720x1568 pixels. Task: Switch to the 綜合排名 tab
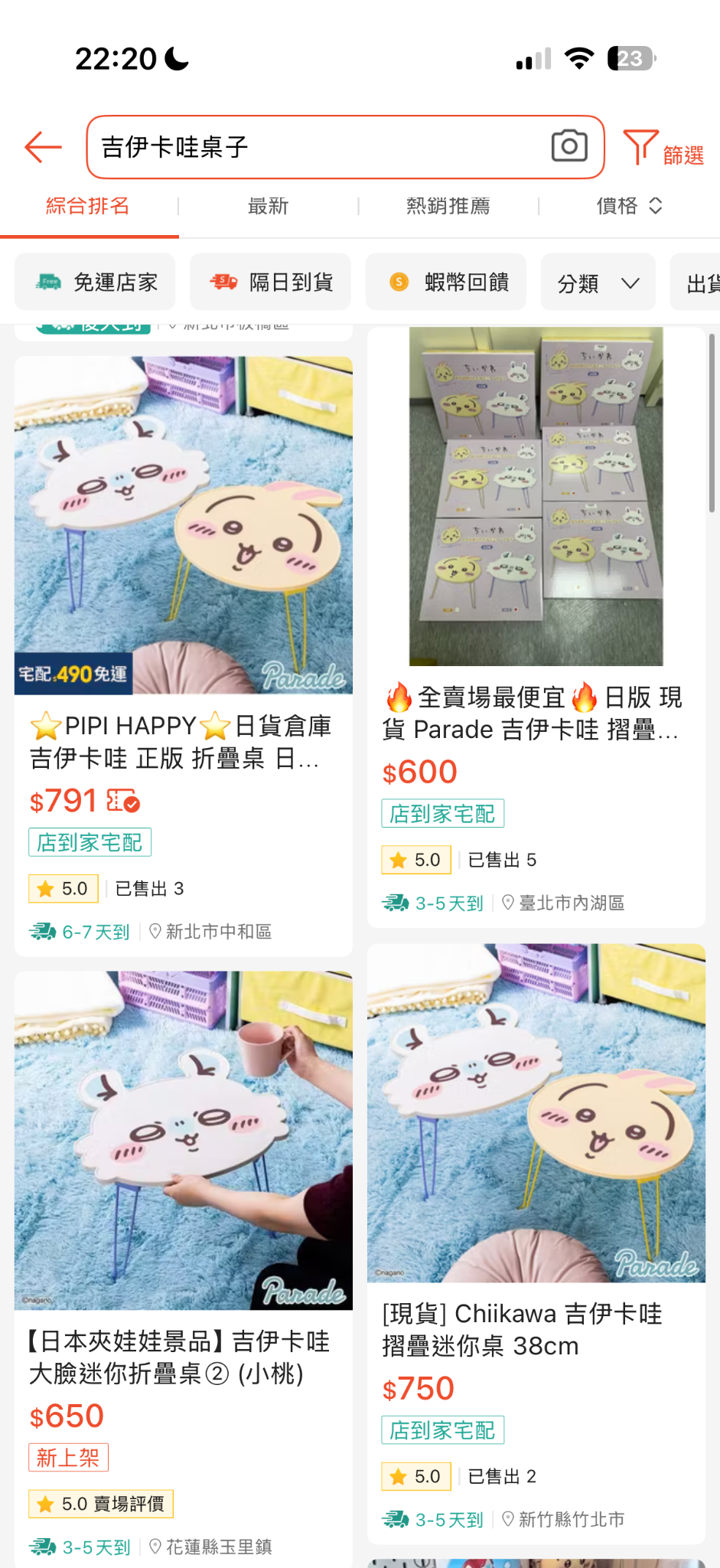tap(88, 206)
